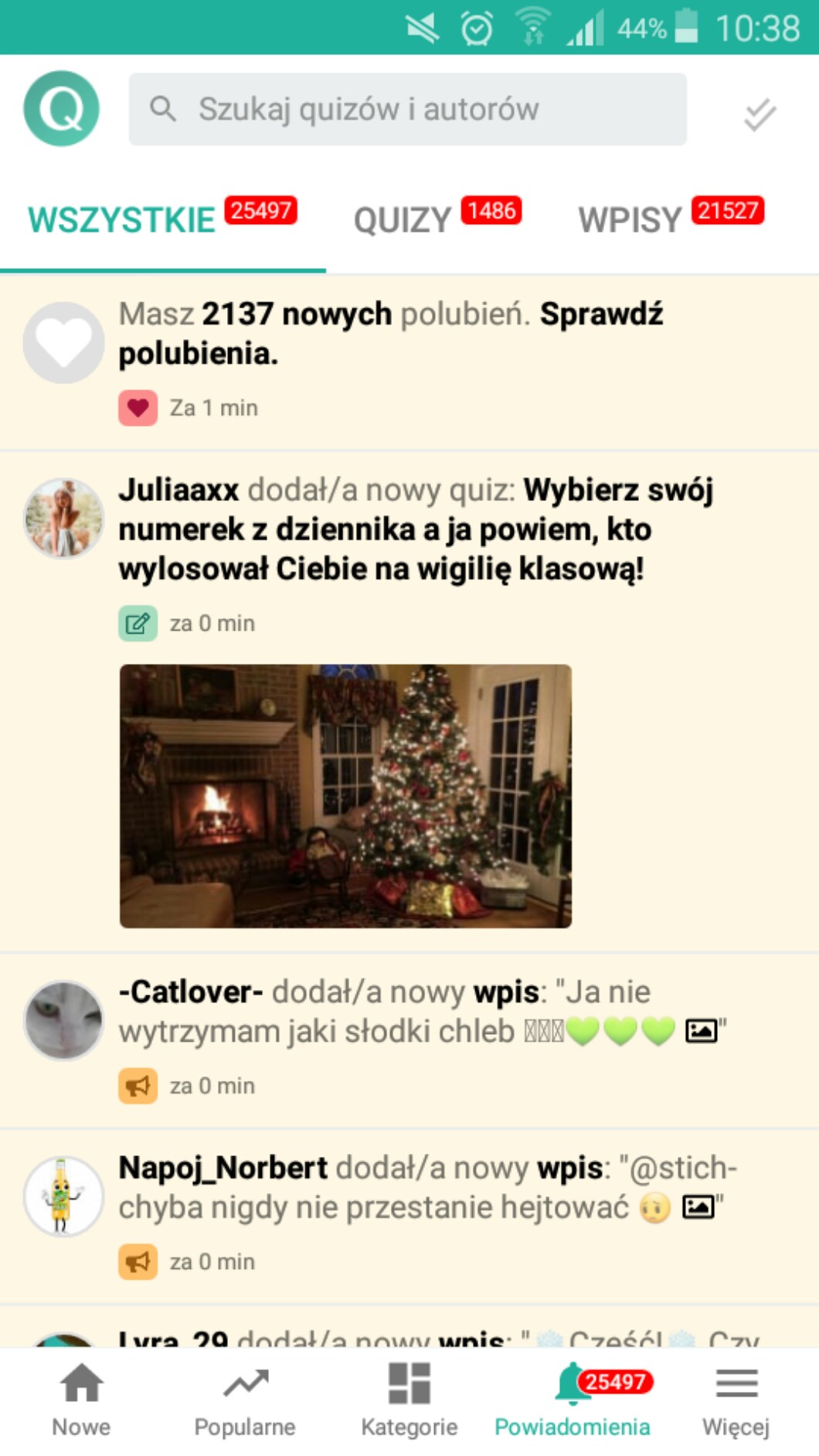This screenshot has width=819, height=1456.
Task: Go to the Nowe tab
Action: pyautogui.click(x=81, y=1400)
